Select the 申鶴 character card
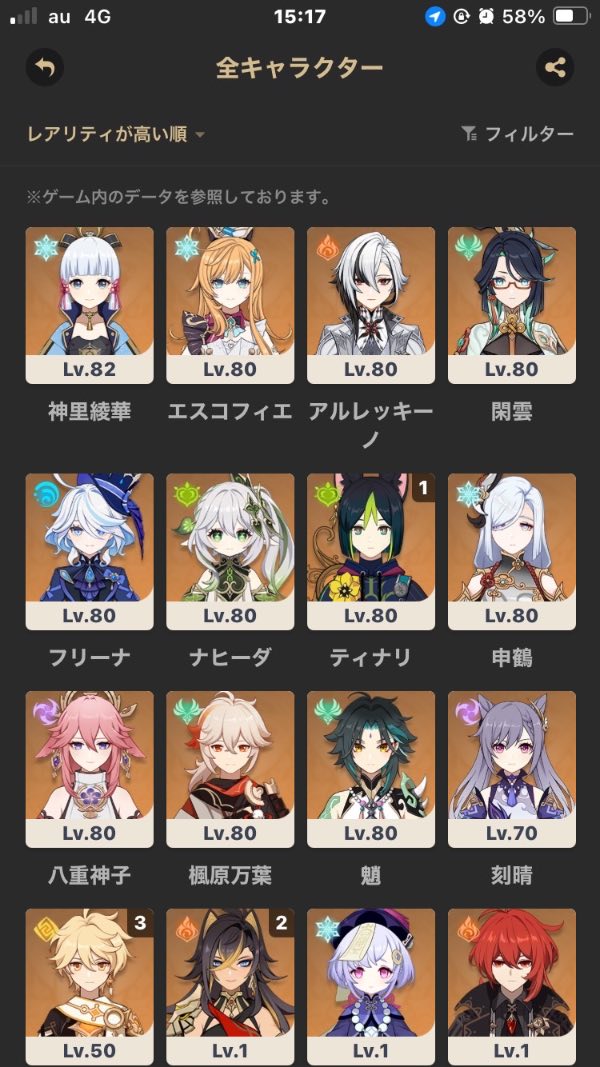 [511, 550]
